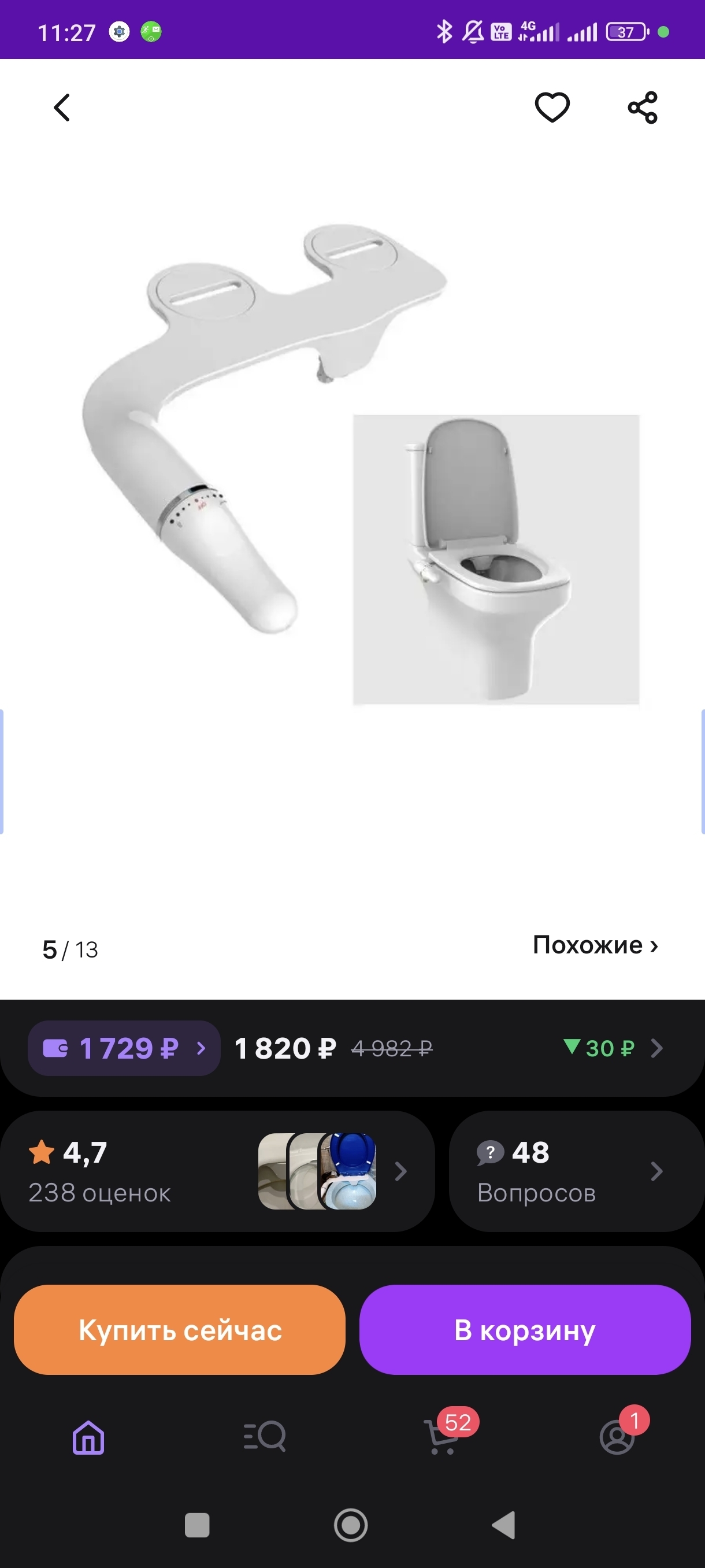View the 30 ₽ price drop details
705x1568 pixels.
coord(612,1048)
